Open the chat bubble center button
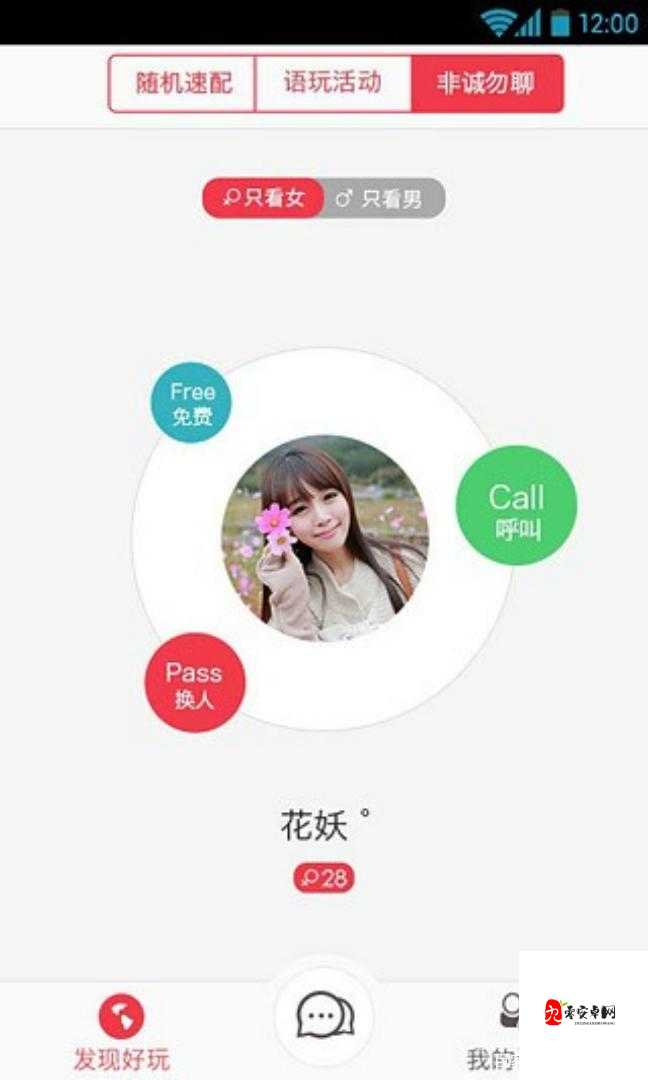Viewport: 648px width, 1080px height. 324,1017
